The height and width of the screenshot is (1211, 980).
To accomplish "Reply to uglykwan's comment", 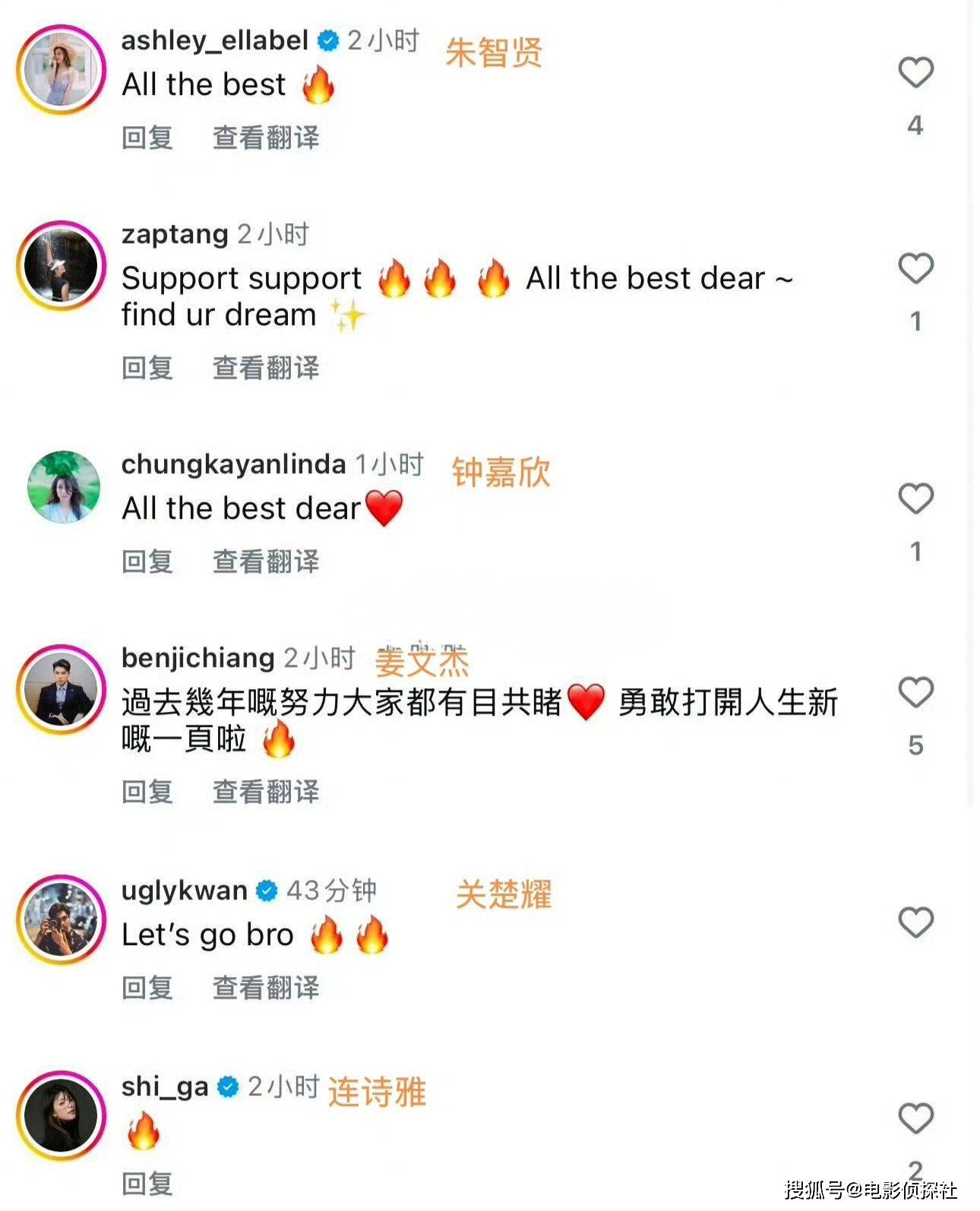I will (x=147, y=988).
